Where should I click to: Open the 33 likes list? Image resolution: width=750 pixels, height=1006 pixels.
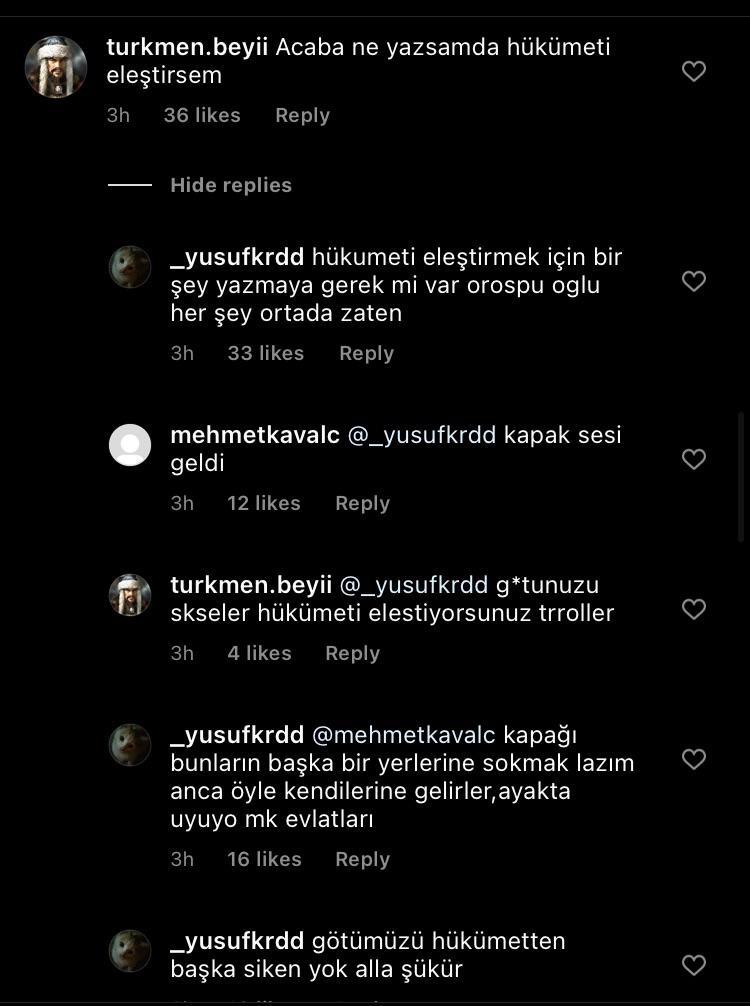(266, 353)
